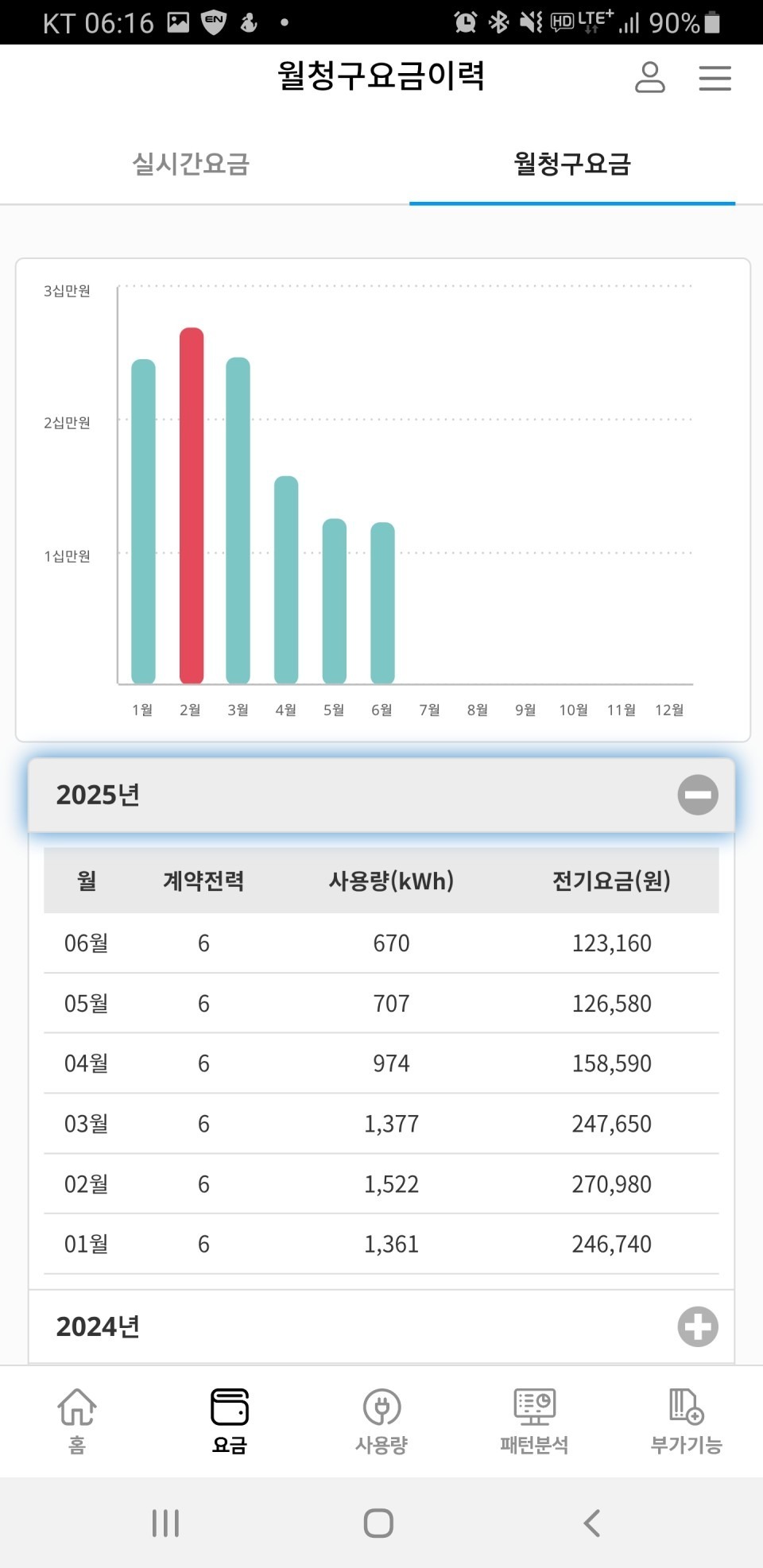Image resolution: width=763 pixels, height=1568 pixels.
Task: Open the hamburger menu
Action: [715, 78]
